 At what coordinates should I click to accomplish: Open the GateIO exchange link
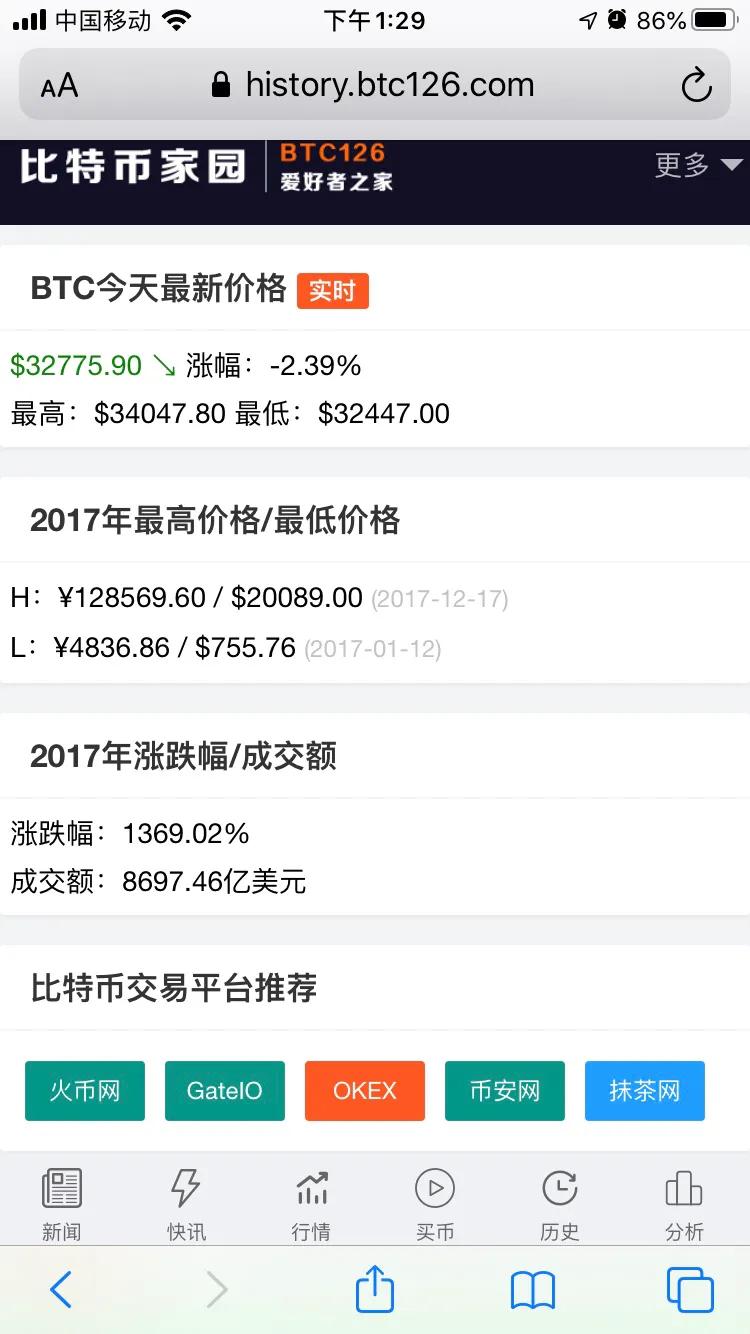pyautogui.click(x=225, y=1090)
